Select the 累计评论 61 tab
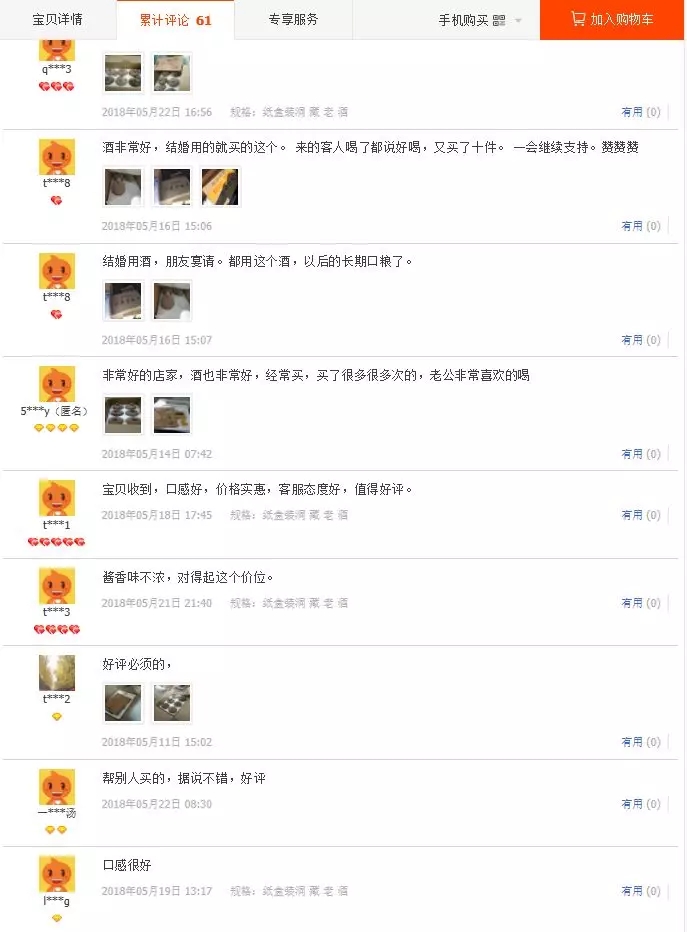 (175, 20)
